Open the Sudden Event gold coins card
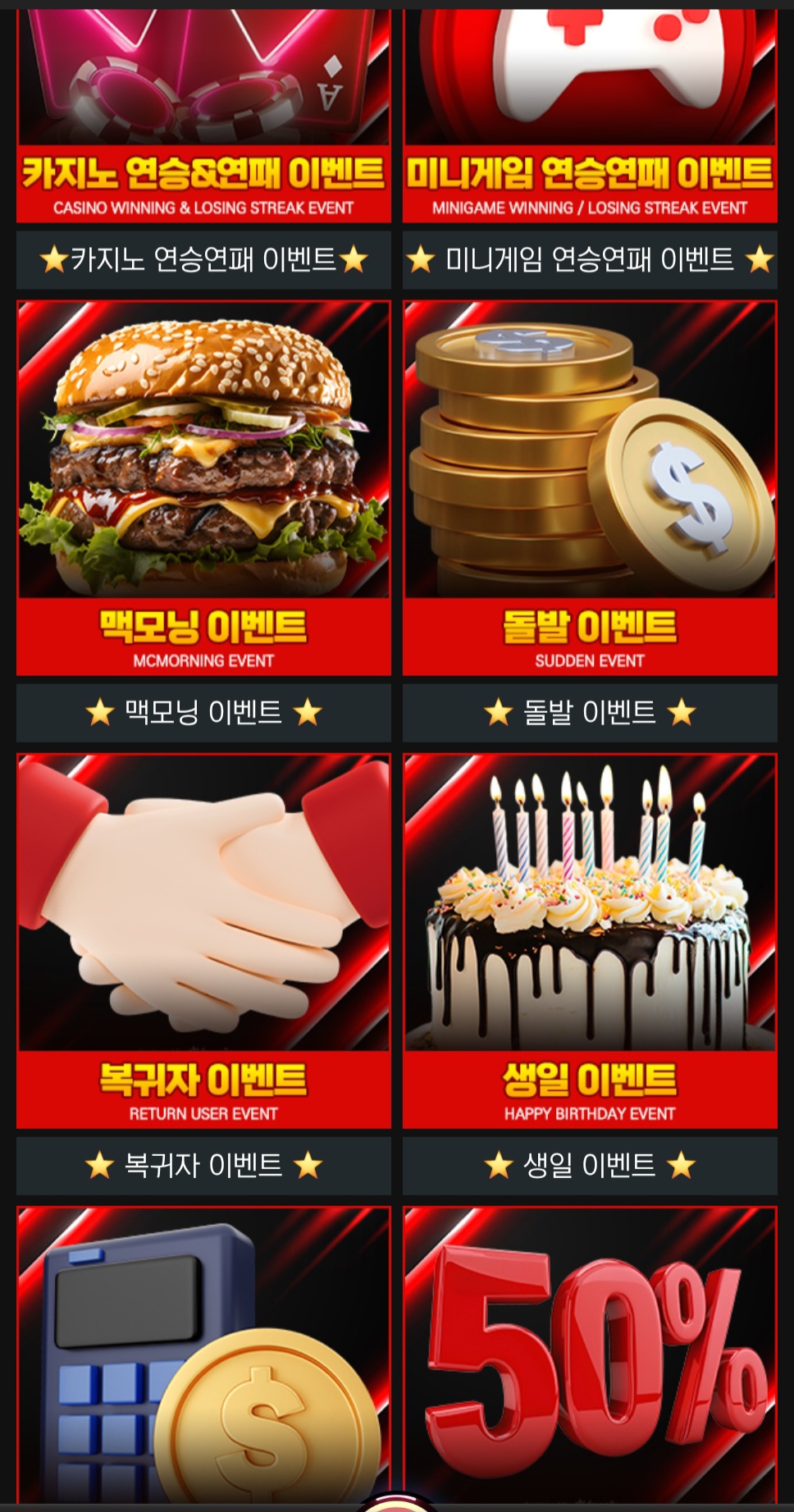 click(590, 488)
